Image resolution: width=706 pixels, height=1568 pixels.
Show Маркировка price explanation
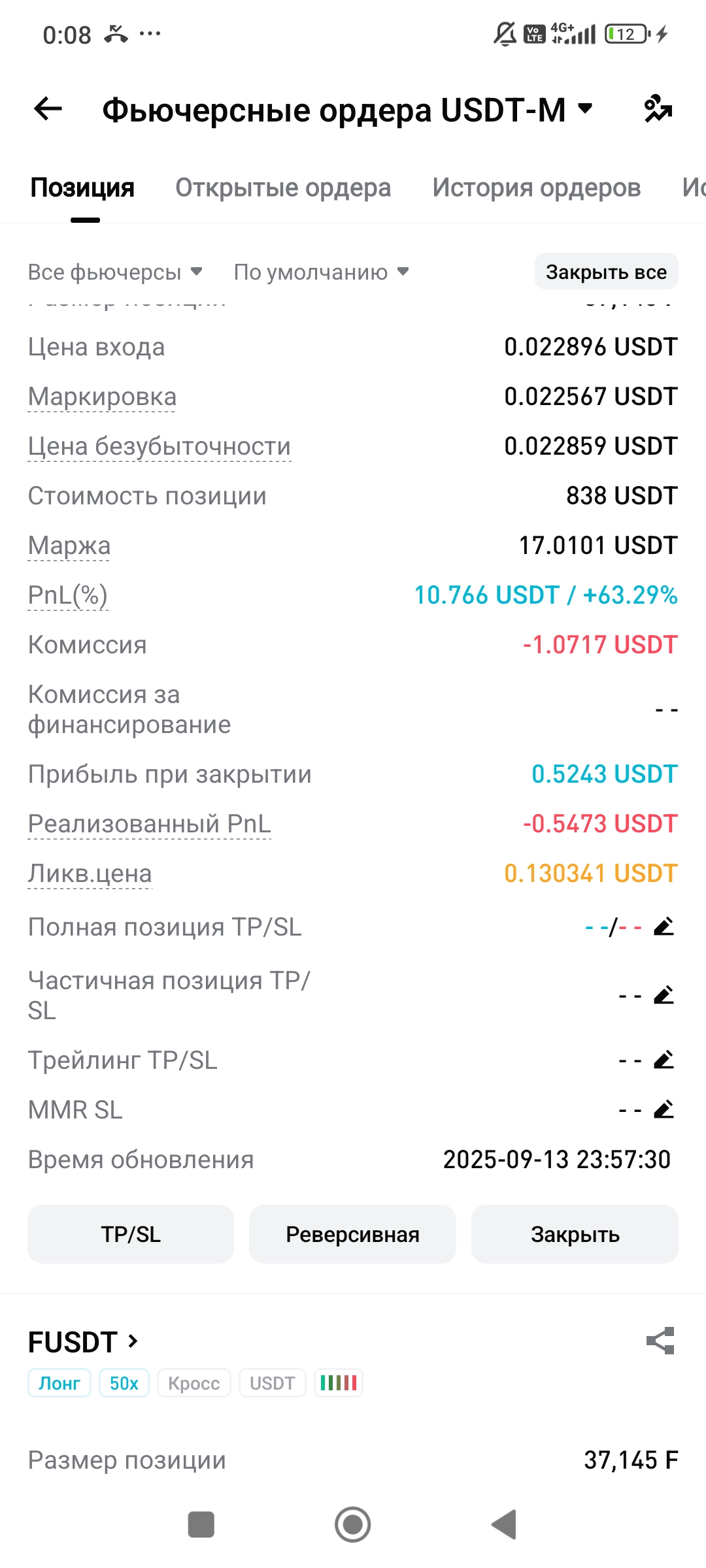coord(102,397)
